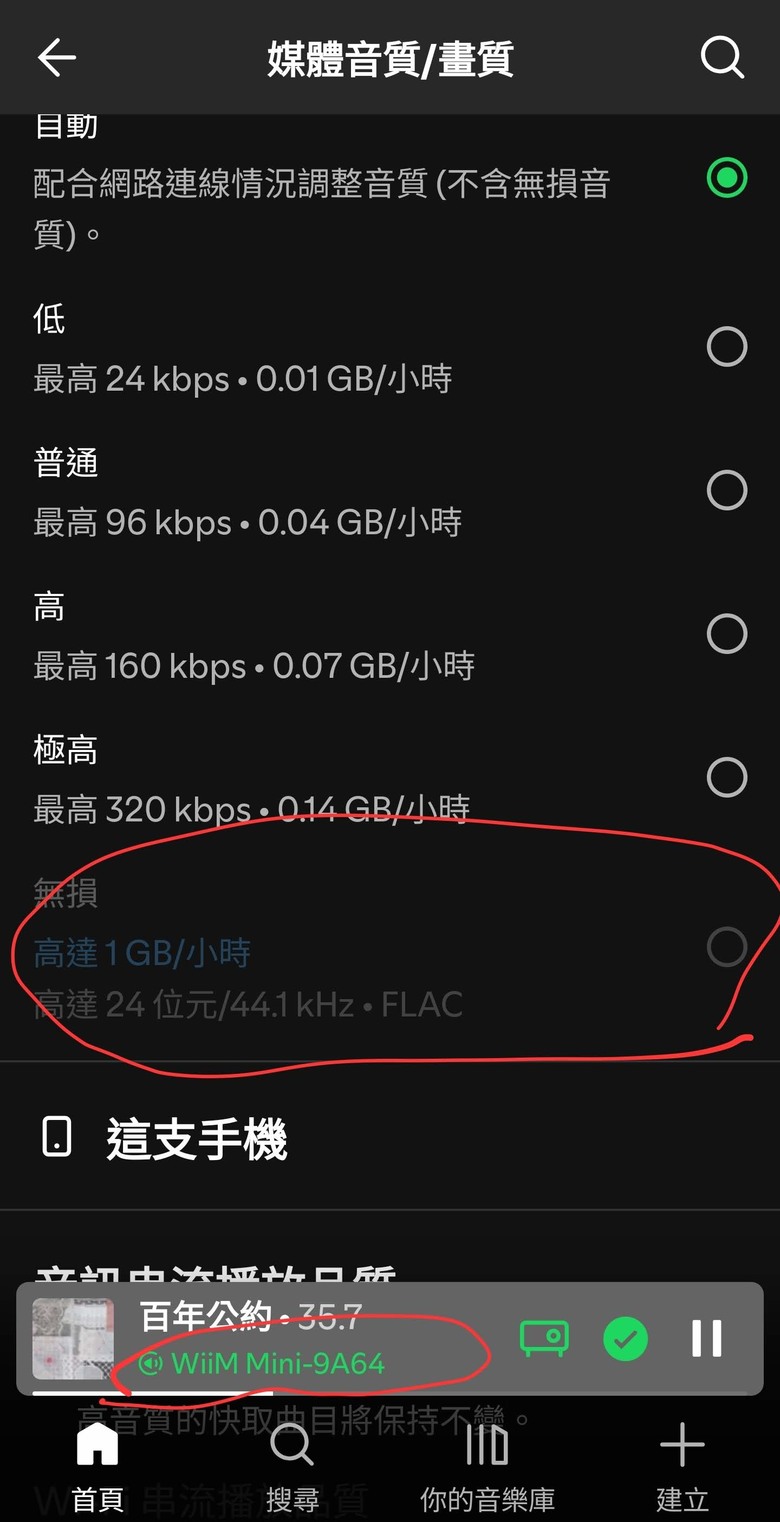Open the device picker in mini player

[544, 1338]
